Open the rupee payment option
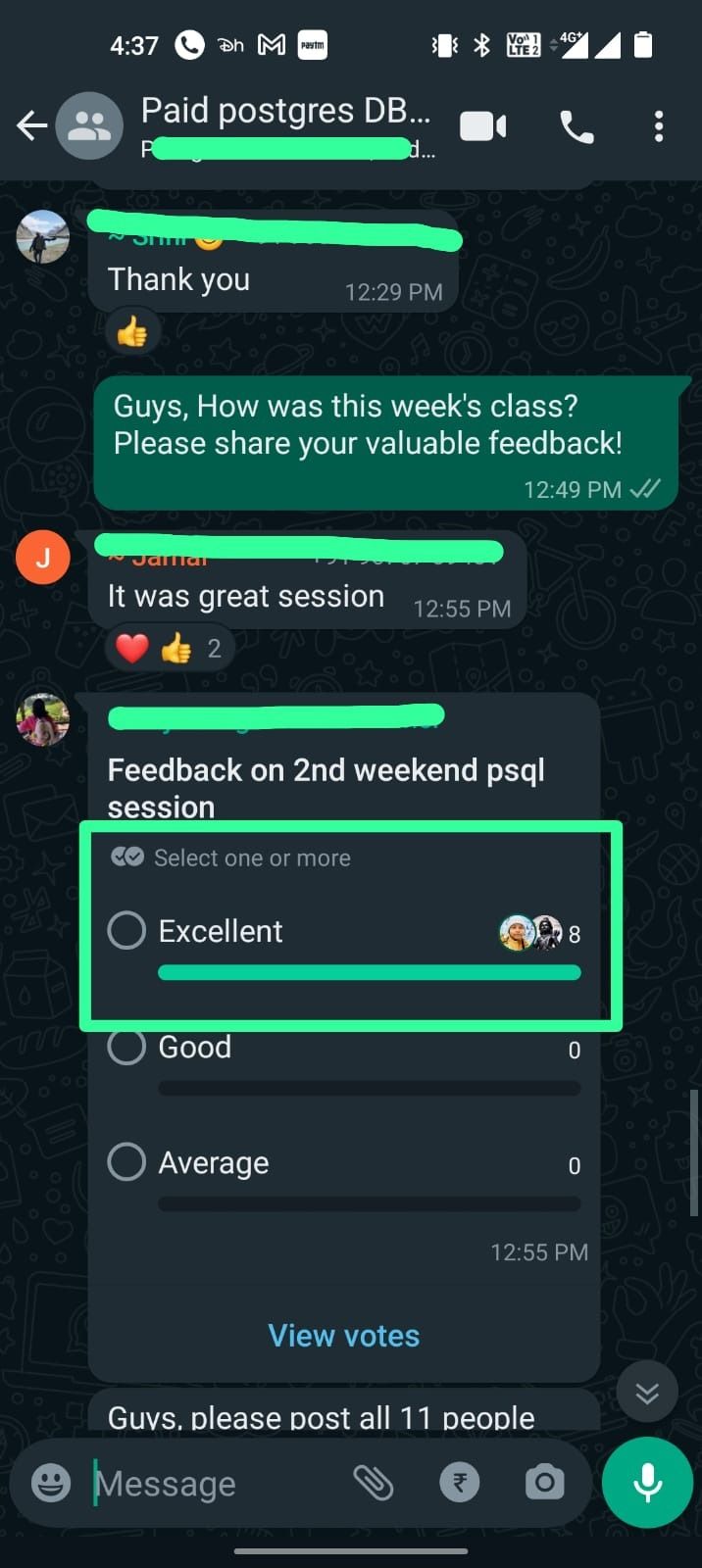Viewport: 702px width, 1568px height. (459, 1483)
